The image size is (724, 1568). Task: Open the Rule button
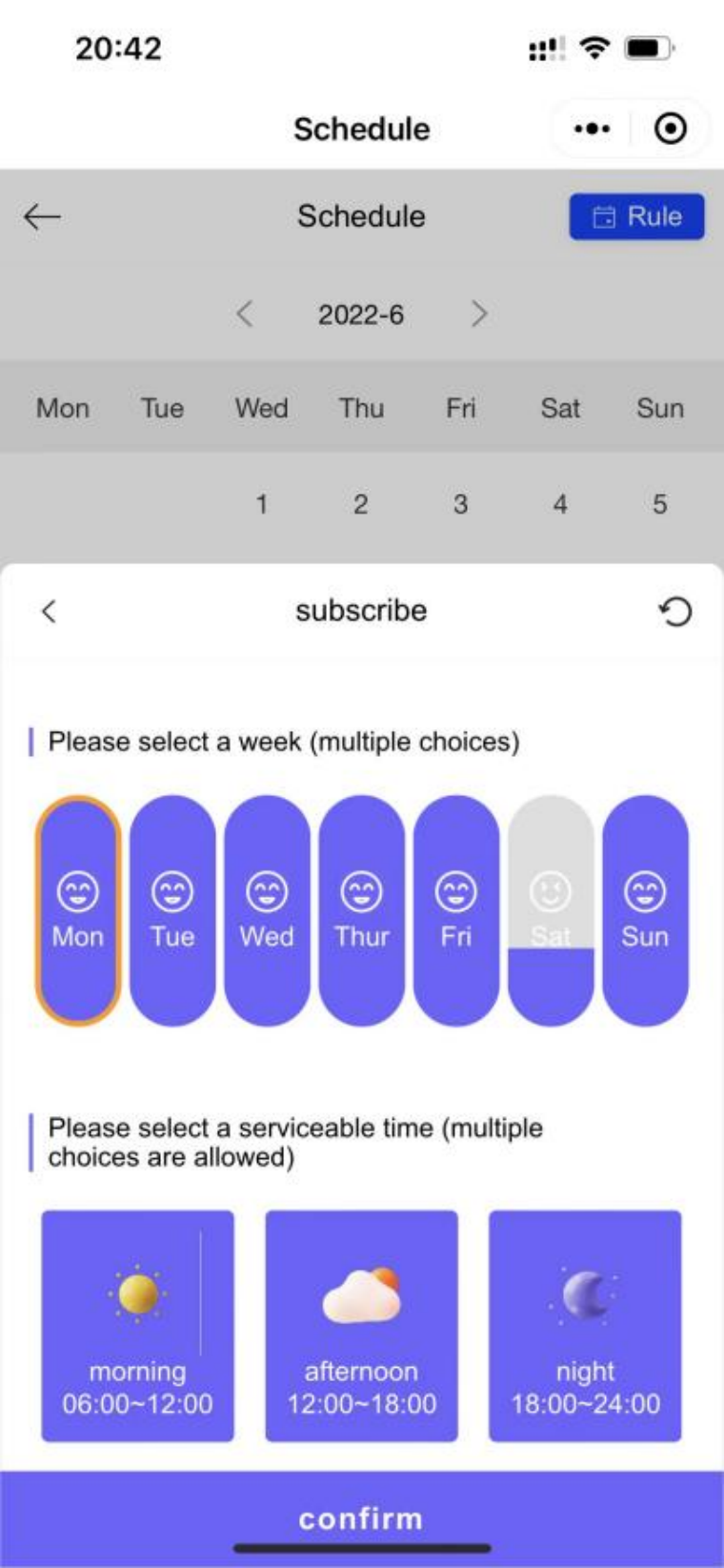coord(636,216)
